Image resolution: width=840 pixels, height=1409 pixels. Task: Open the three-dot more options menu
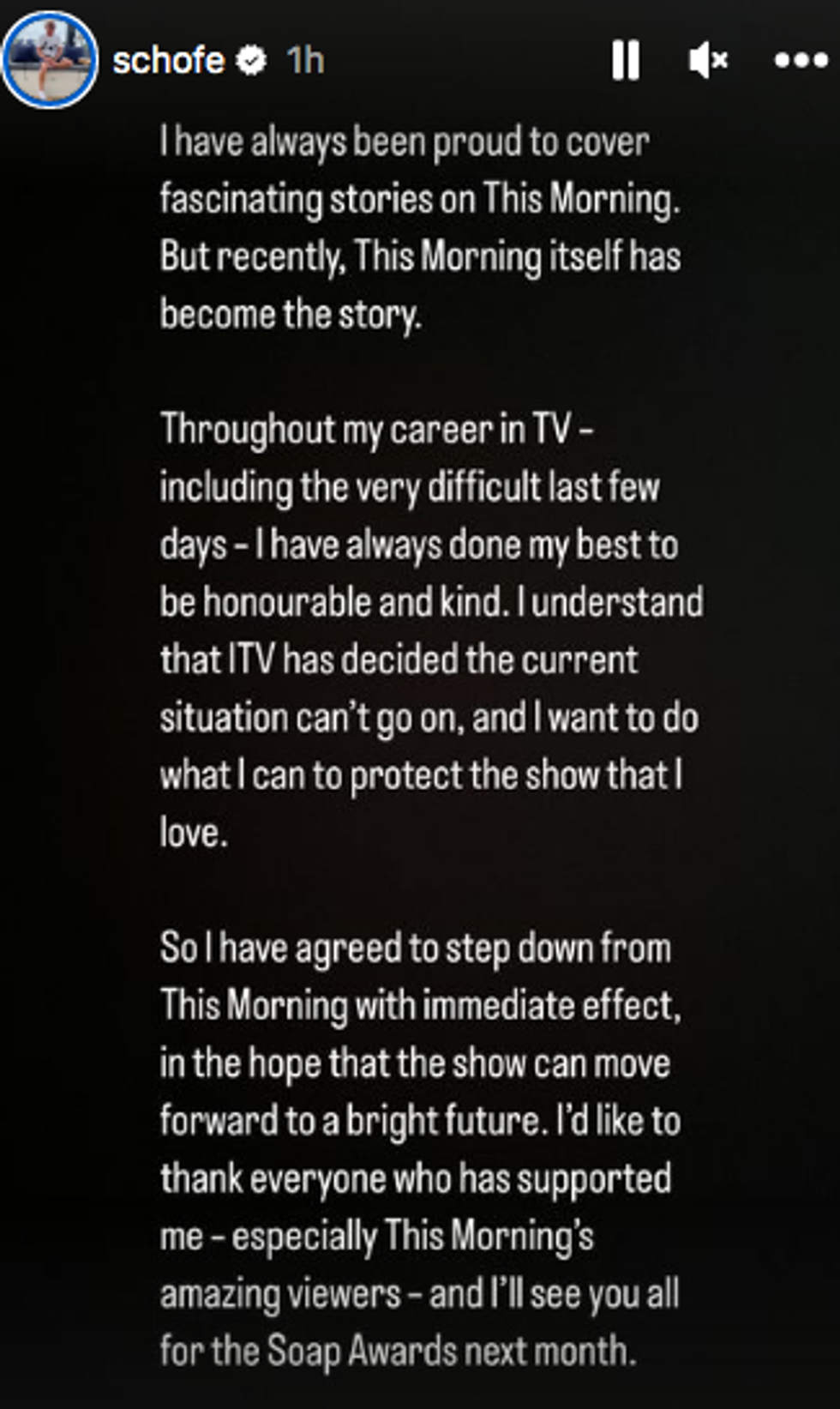801,61
